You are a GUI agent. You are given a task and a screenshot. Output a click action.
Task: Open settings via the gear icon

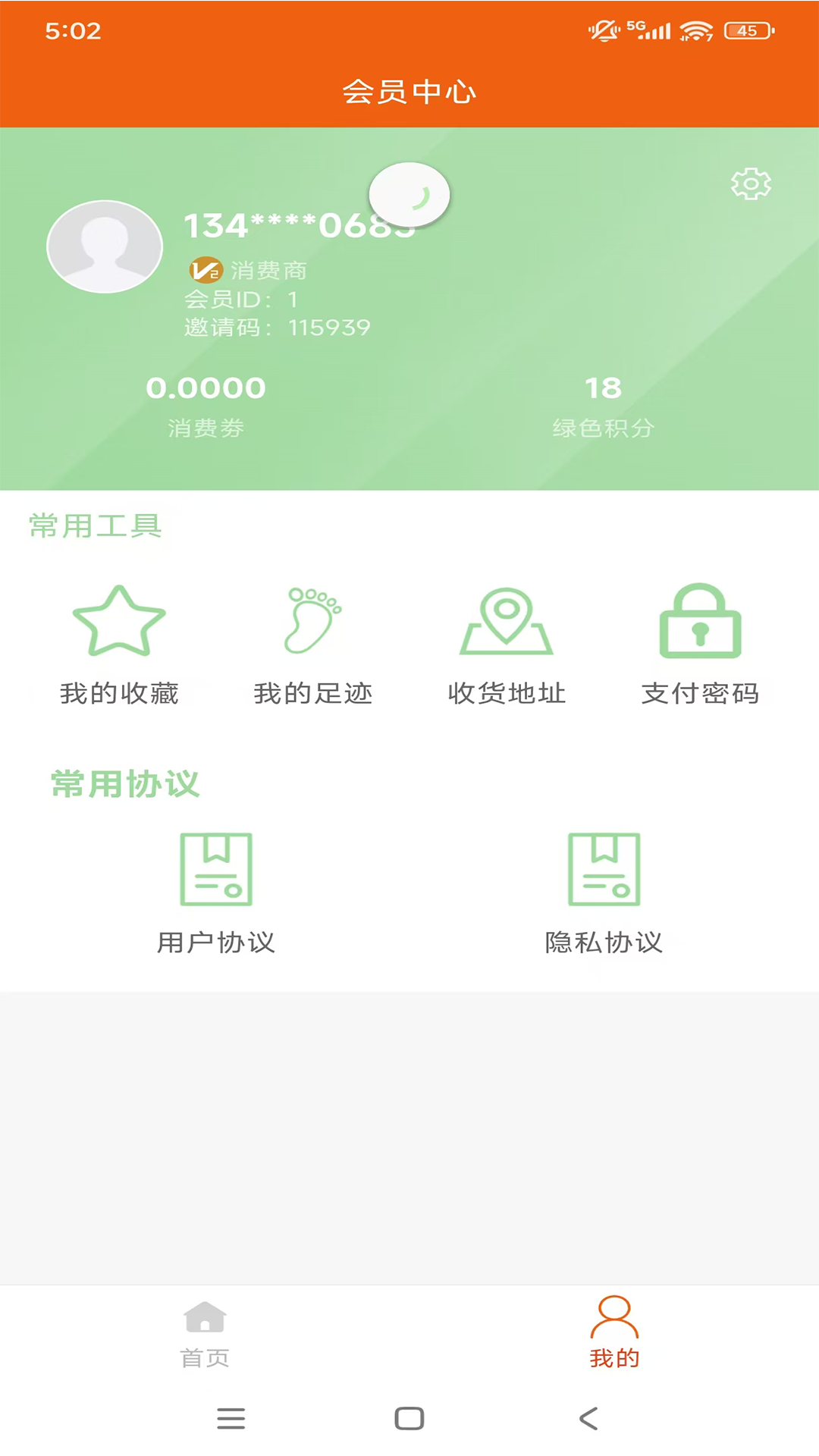750,184
